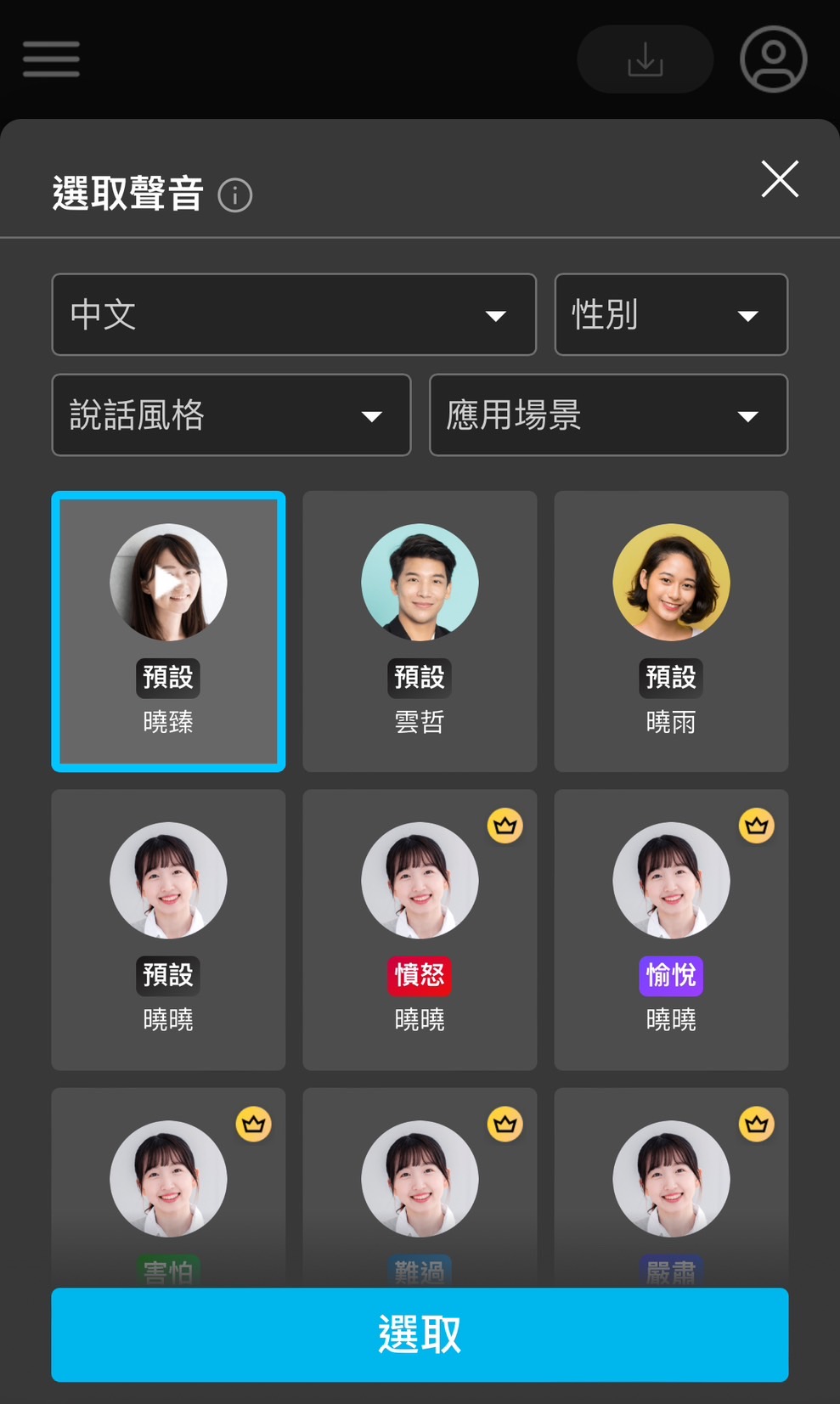
Task: Open the user account profile icon
Action: [771, 59]
